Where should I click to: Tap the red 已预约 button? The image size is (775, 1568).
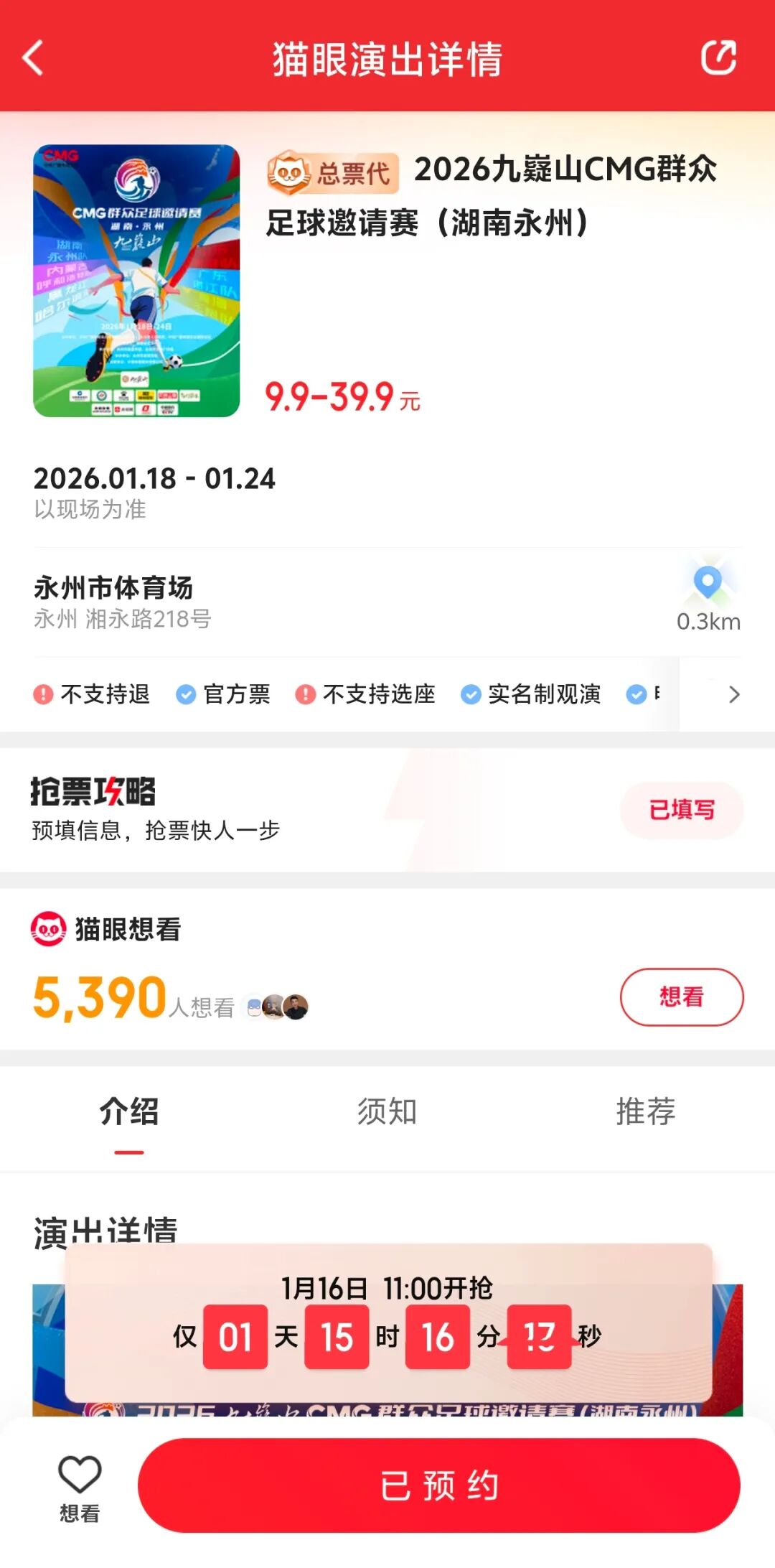click(438, 1485)
